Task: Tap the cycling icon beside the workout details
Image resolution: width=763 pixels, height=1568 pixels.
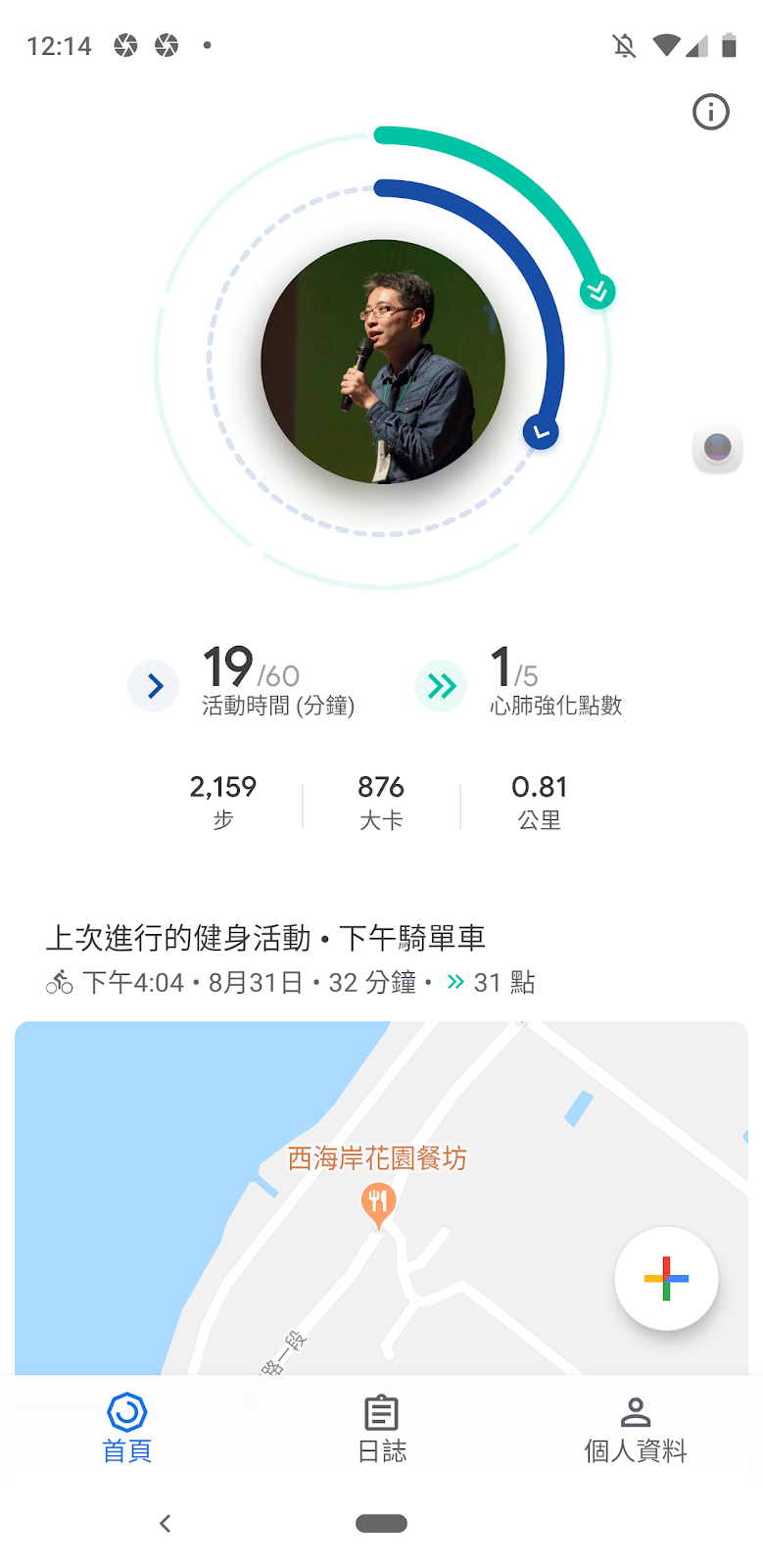Action: tap(61, 982)
